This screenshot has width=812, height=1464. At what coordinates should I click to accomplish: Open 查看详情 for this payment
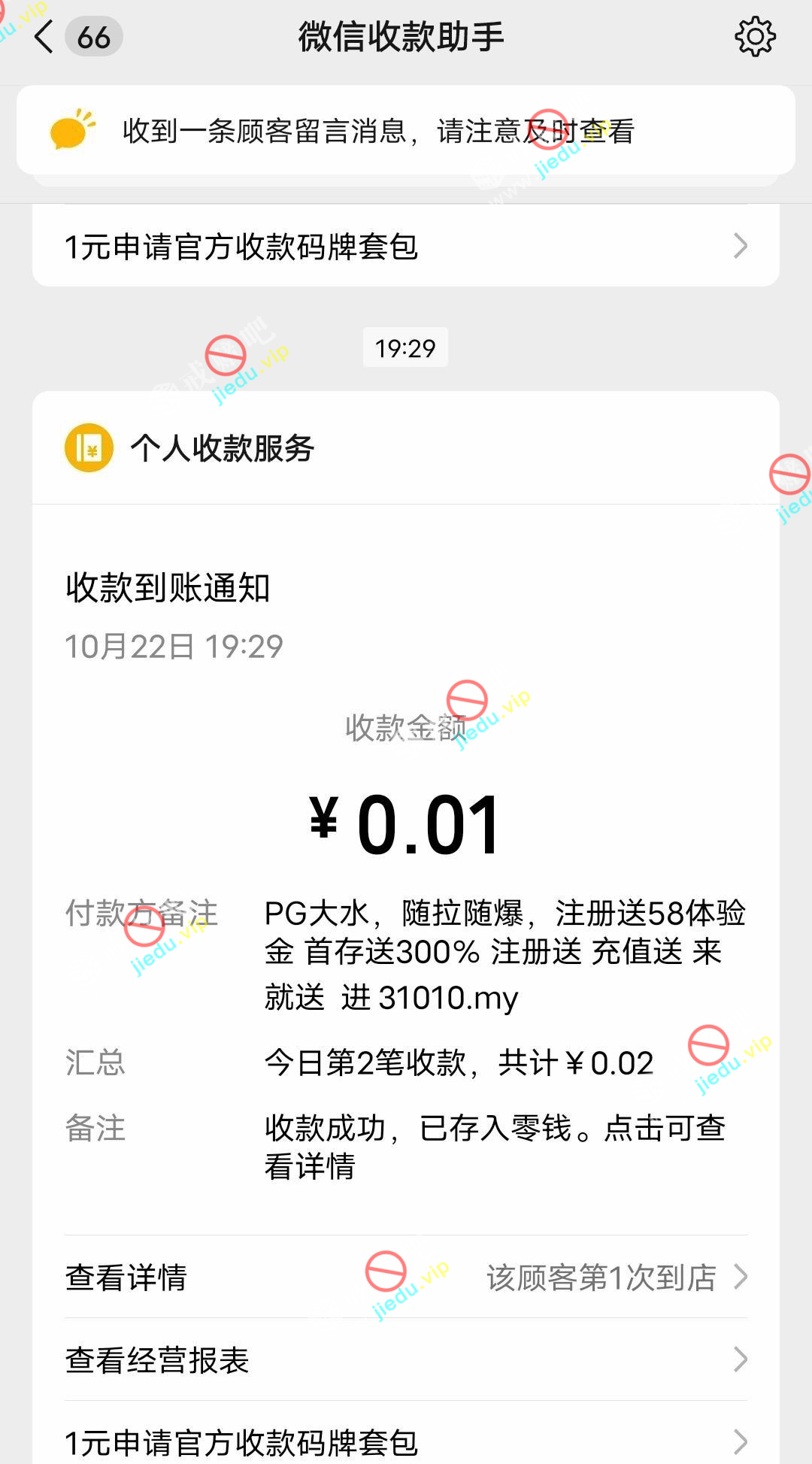pos(405,1278)
